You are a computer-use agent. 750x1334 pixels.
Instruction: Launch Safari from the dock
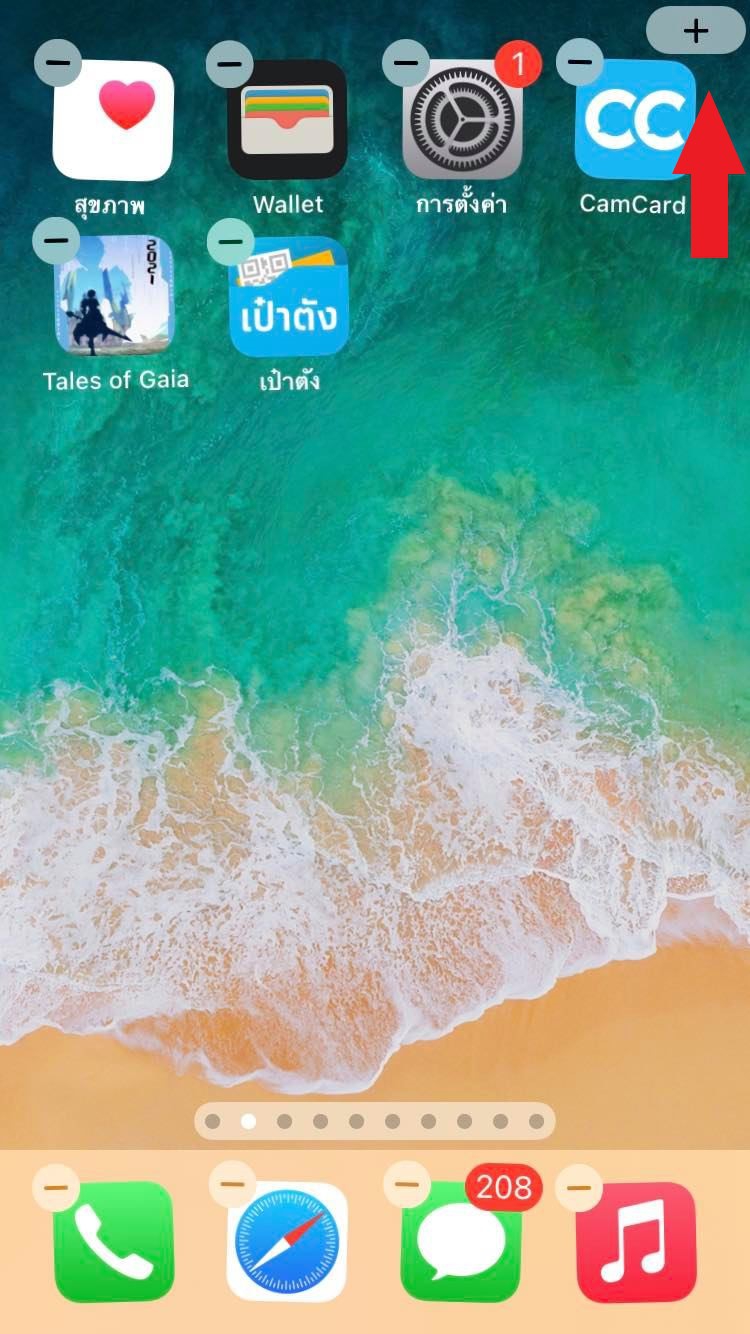pos(288,1241)
